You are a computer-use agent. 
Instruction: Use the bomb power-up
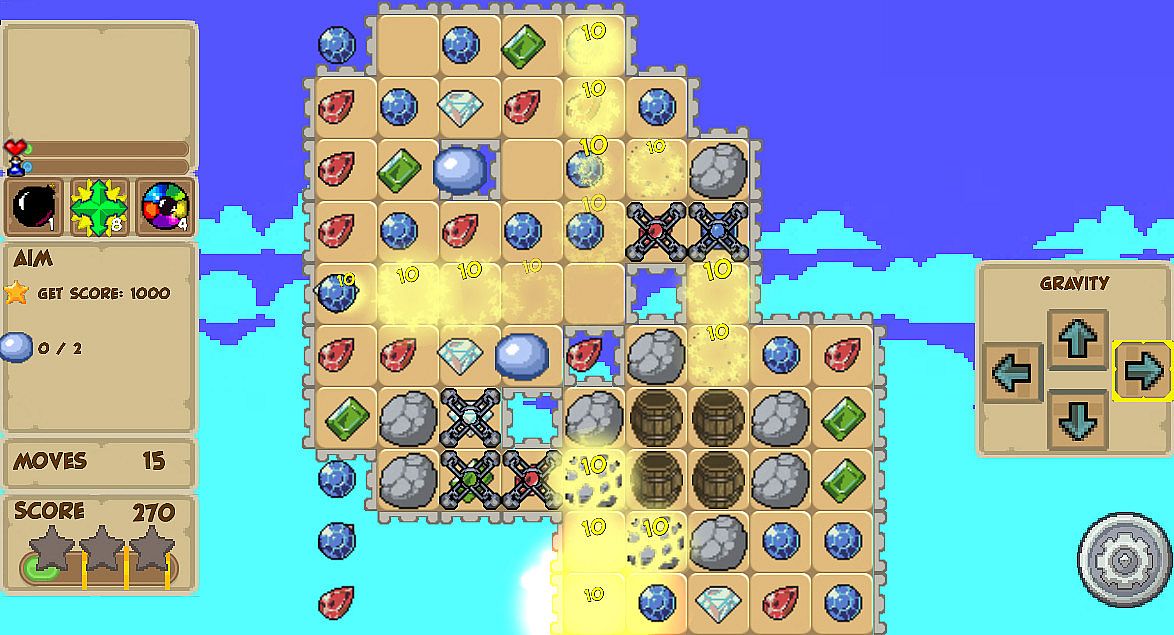pos(34,207)
